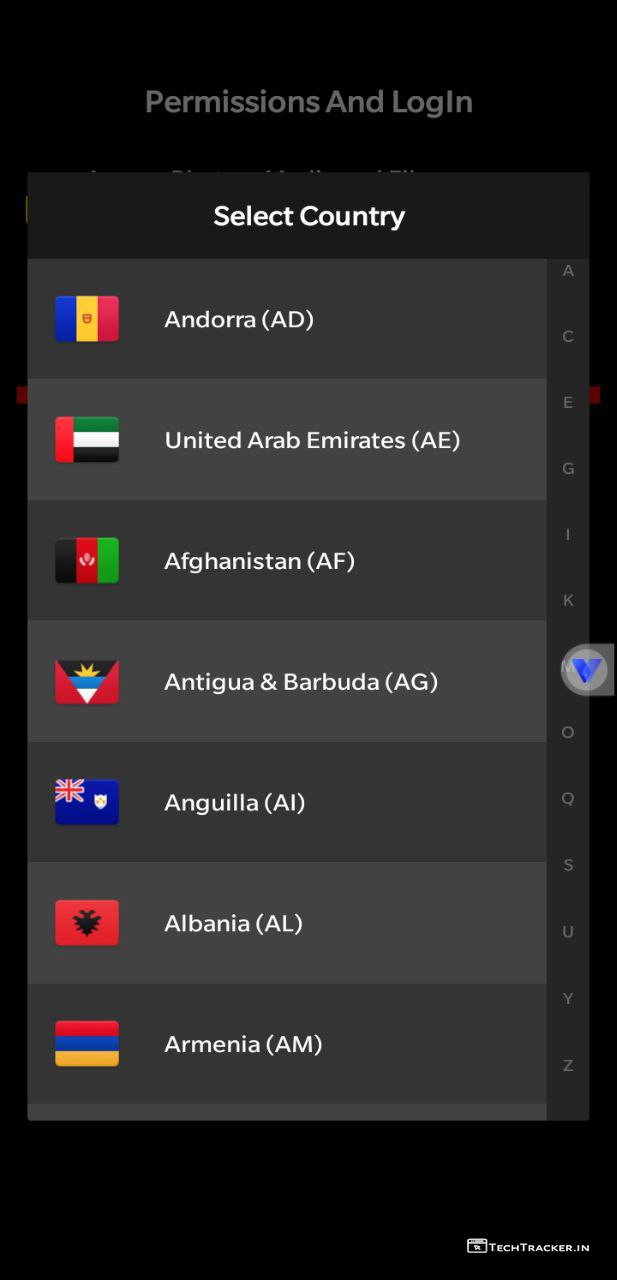
Task: Jump to letter Z in index
Action: click(568, 1066)
